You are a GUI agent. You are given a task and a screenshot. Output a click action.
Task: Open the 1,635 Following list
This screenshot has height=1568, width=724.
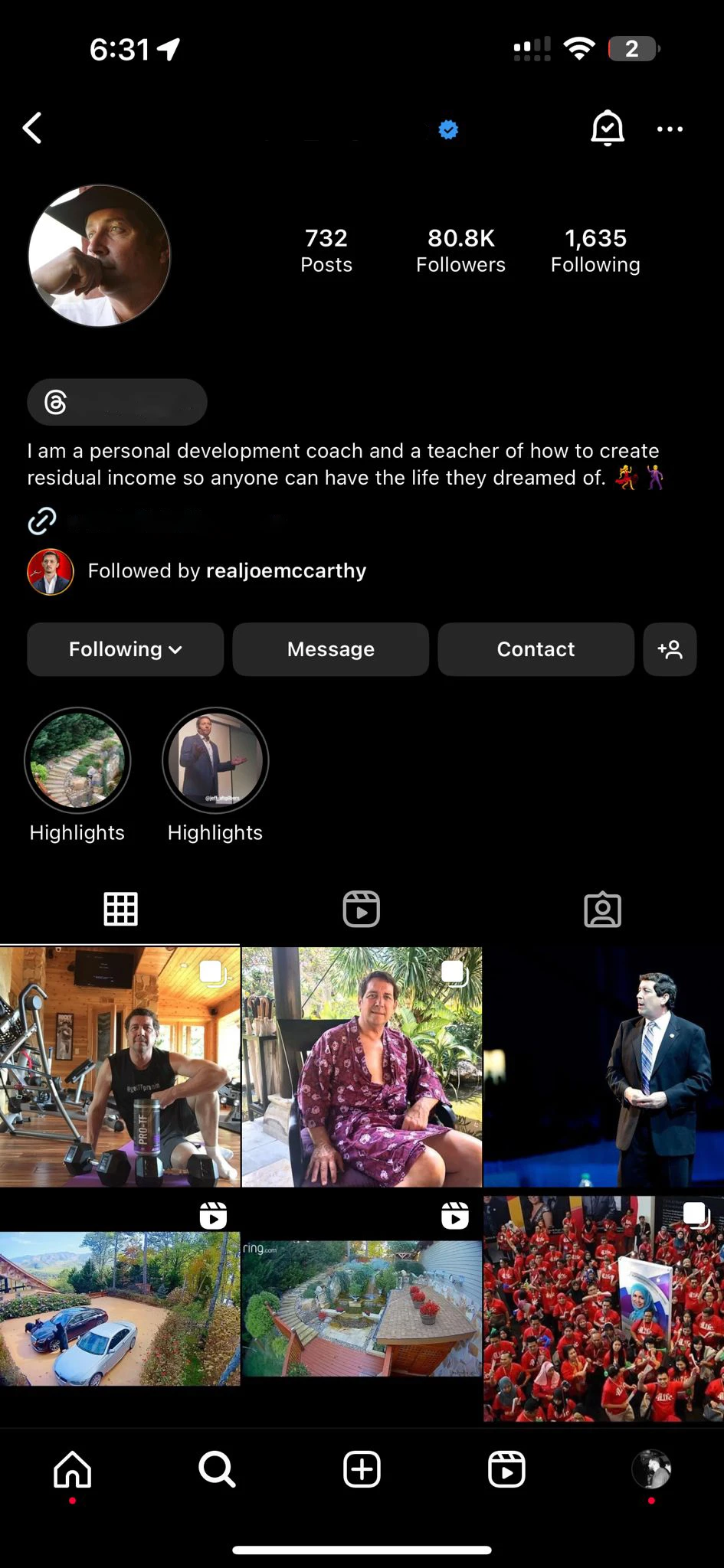595,250
